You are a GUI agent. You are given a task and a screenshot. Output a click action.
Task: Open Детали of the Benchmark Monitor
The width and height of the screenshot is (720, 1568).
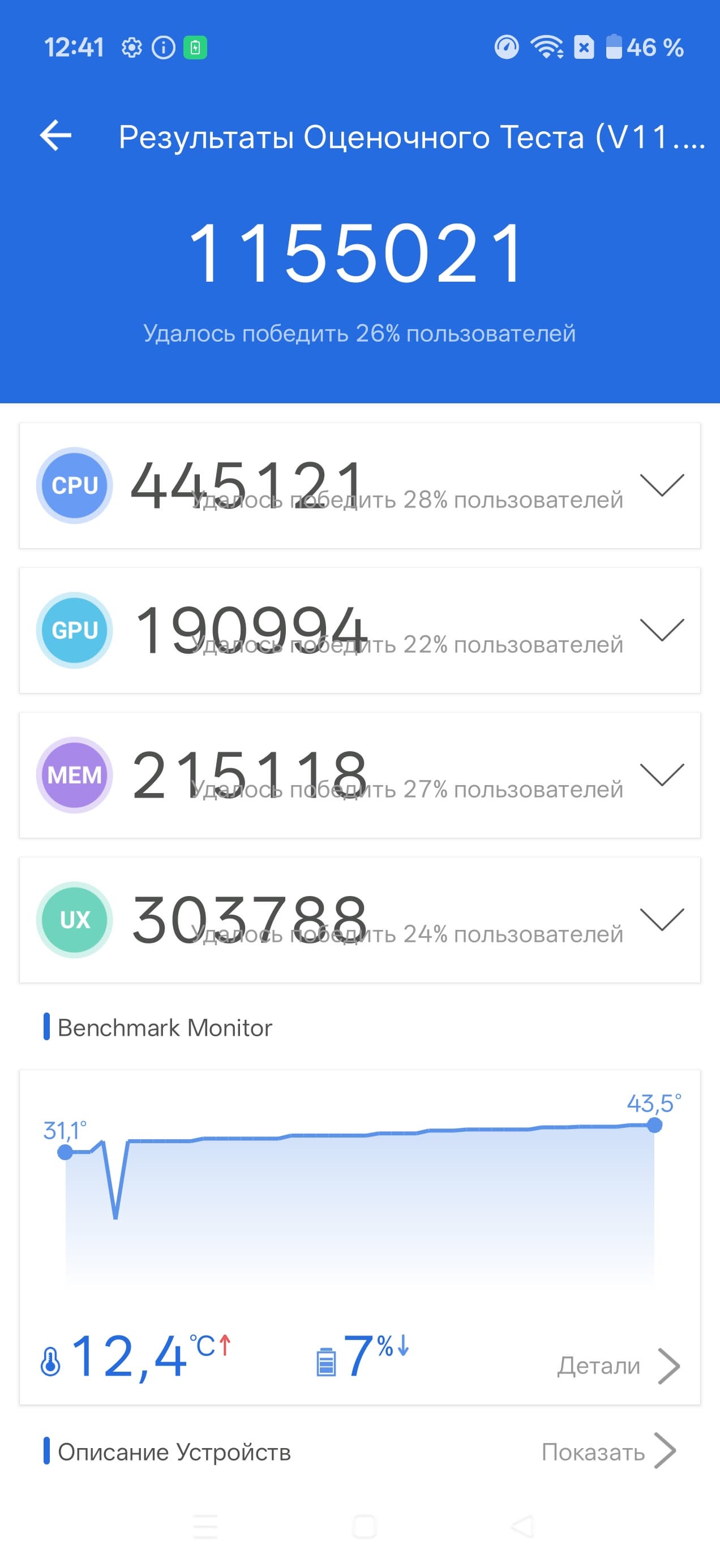coord(618,1366)
